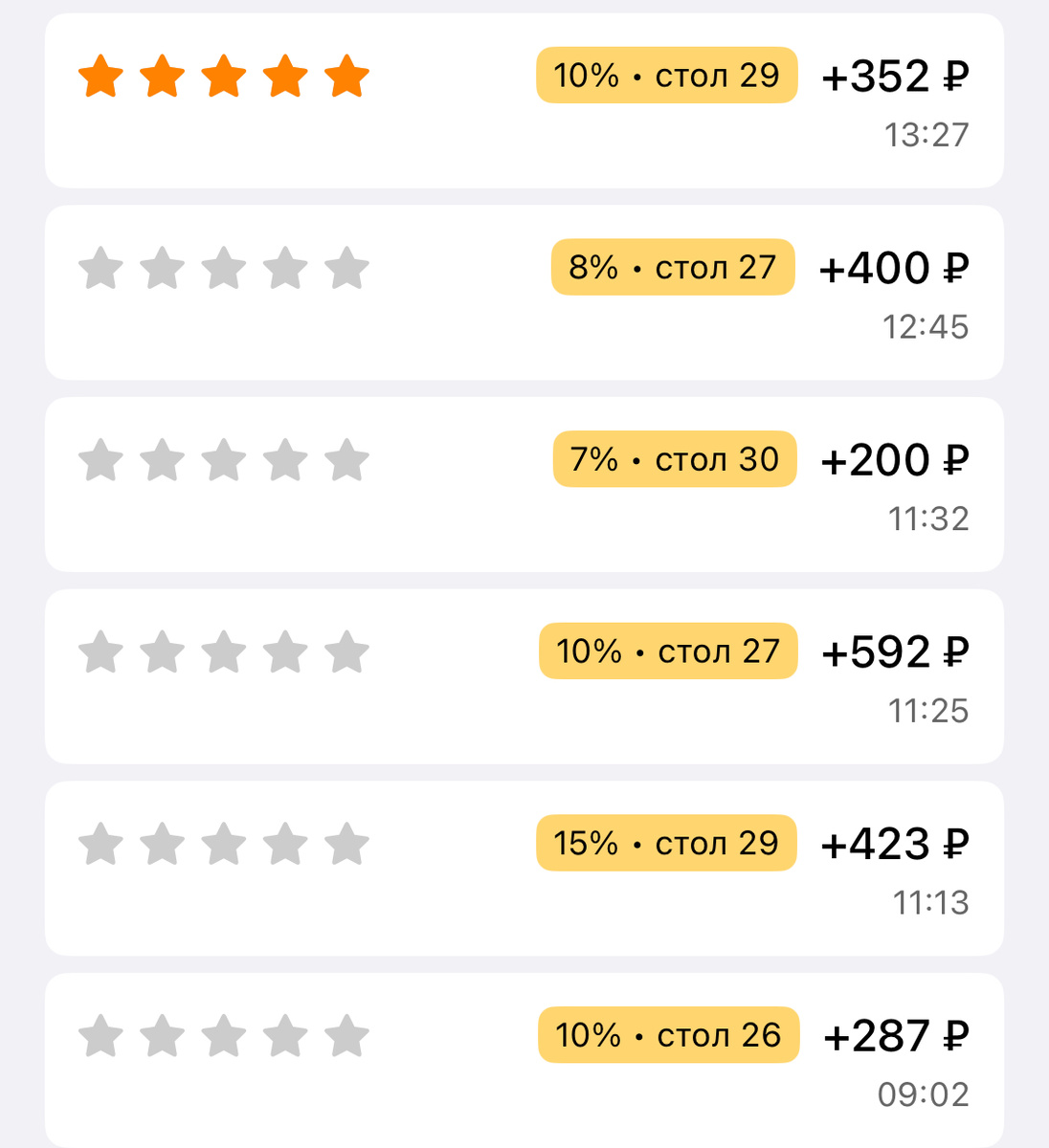The width and height of the screenshot is (1049, 1148).
Task: Open the +592 ₽ tip at 11:25
Action: [x=524, y=675]
